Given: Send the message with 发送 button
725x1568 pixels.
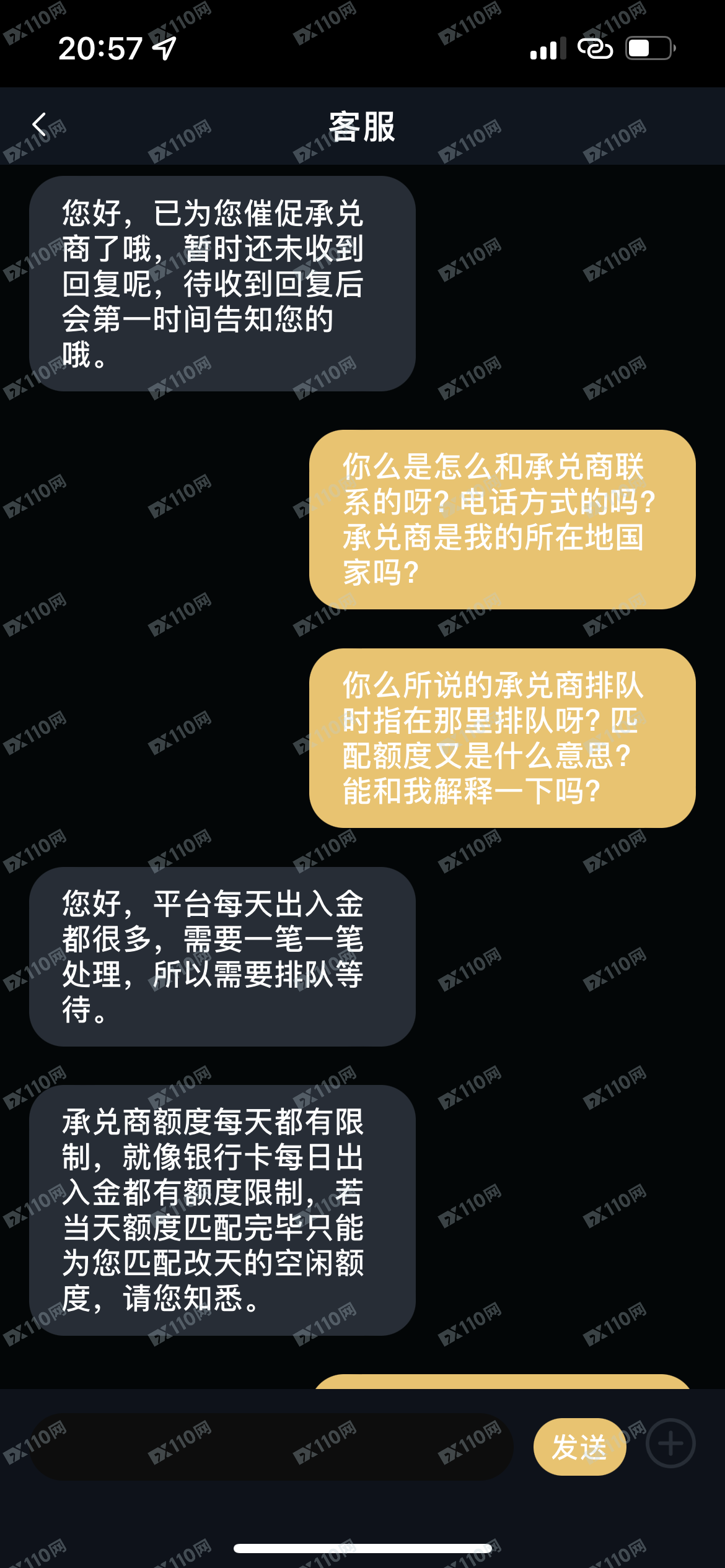Looking at the screenshot, I should coord(579,1447).
